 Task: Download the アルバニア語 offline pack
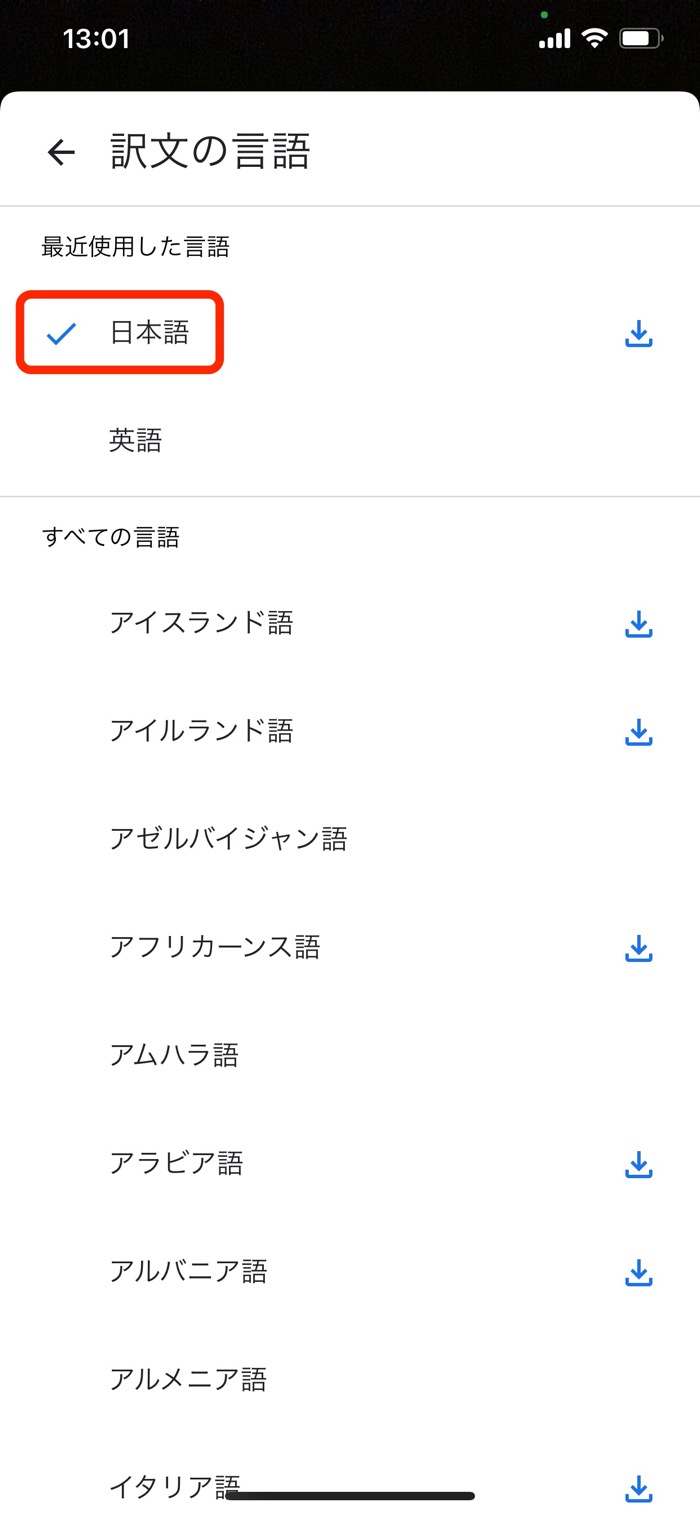638,1273
